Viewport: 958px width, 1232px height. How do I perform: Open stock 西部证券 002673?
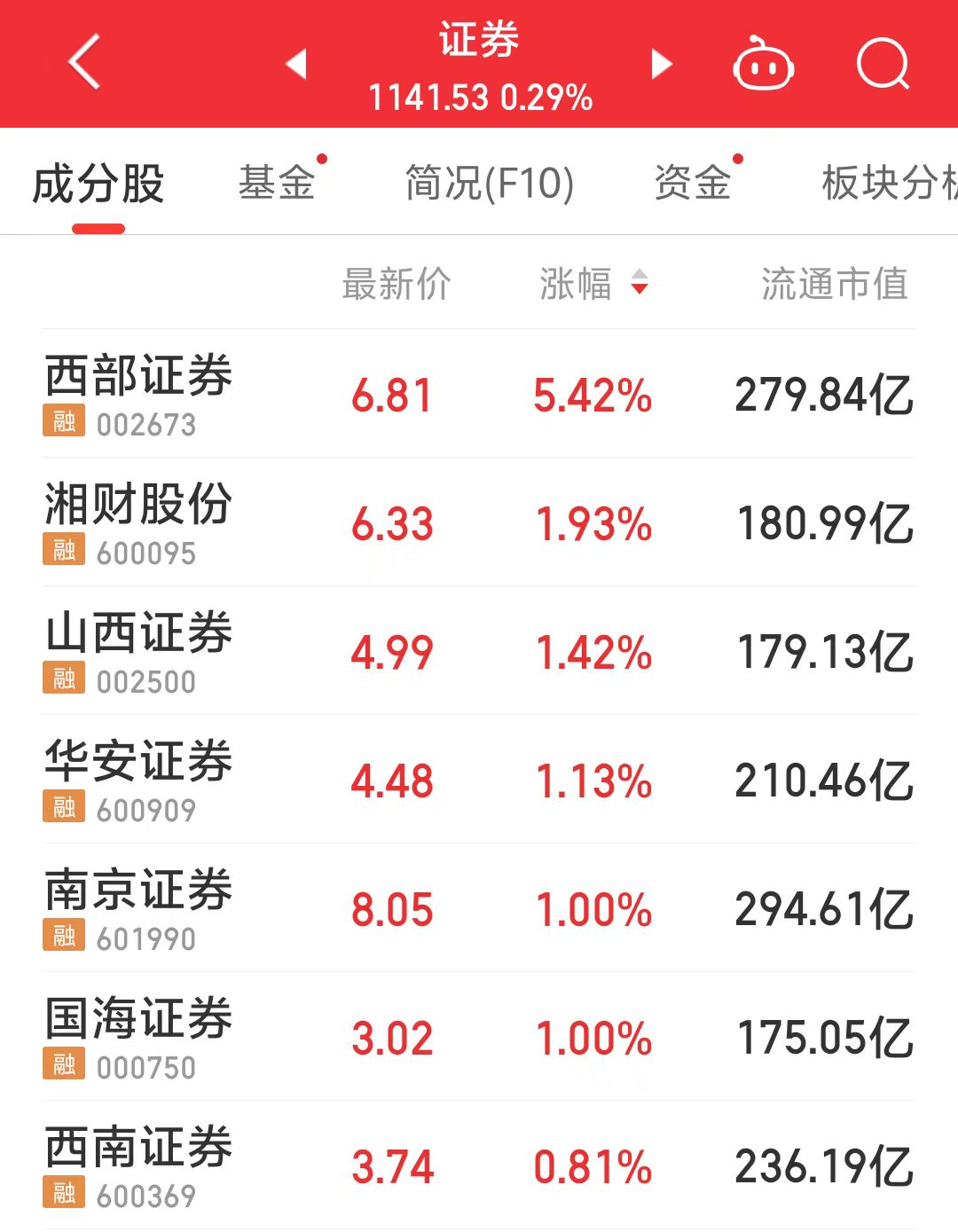[x=138, y=394]
